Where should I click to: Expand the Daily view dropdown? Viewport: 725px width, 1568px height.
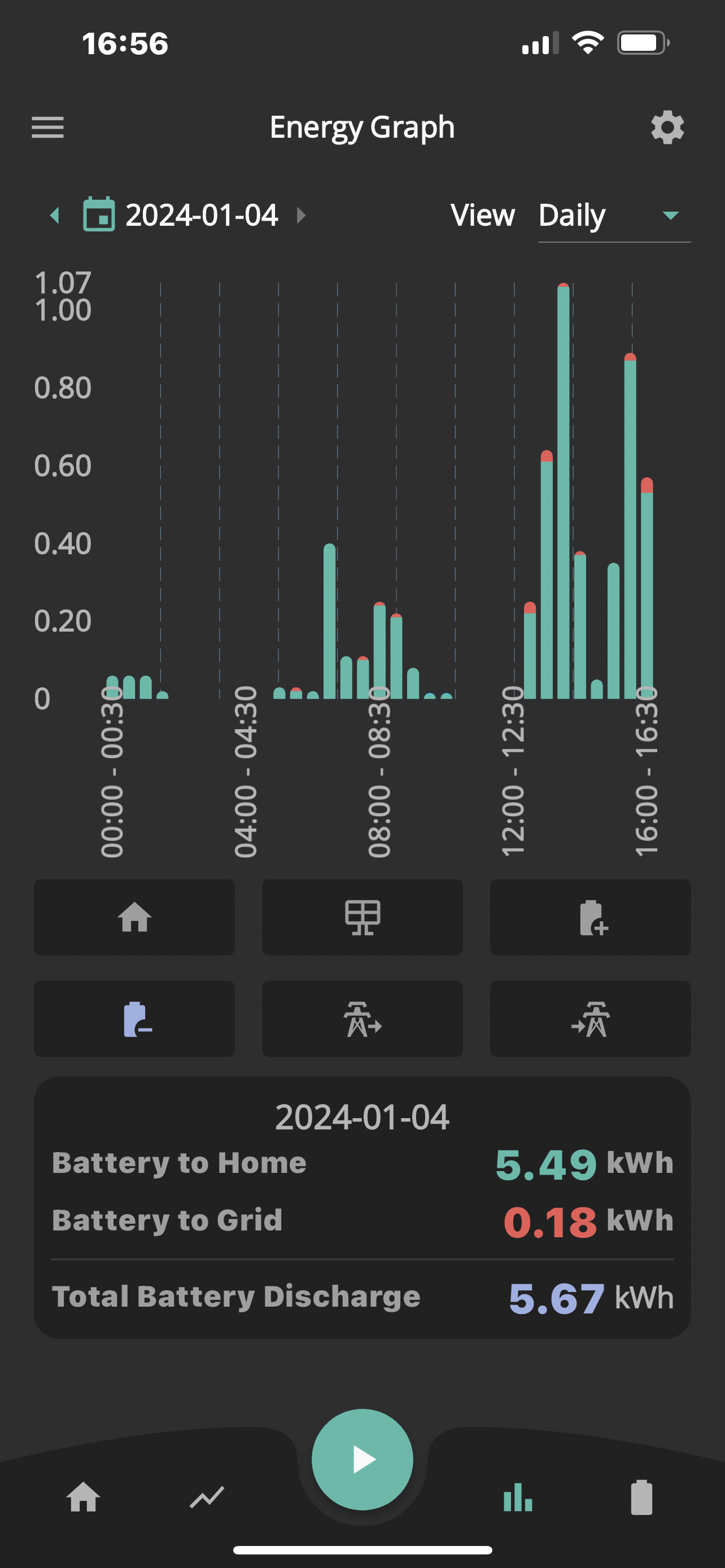point(614,216)
